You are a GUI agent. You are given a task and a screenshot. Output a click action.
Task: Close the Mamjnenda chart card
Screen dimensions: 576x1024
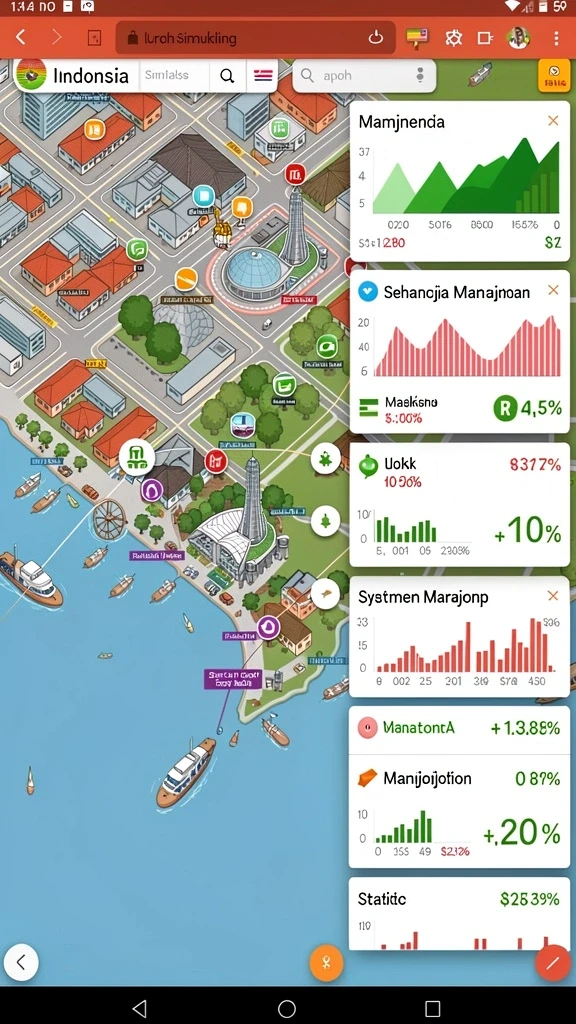tap(553, 121)
